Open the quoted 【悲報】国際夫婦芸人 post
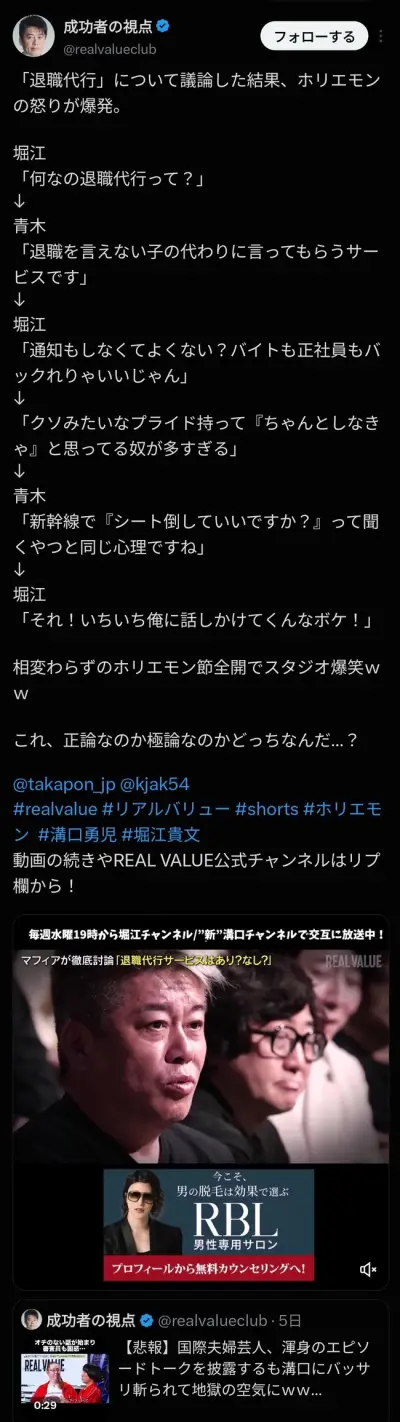This screenshot has height=1422, width=400. [x=200, y=1361]
